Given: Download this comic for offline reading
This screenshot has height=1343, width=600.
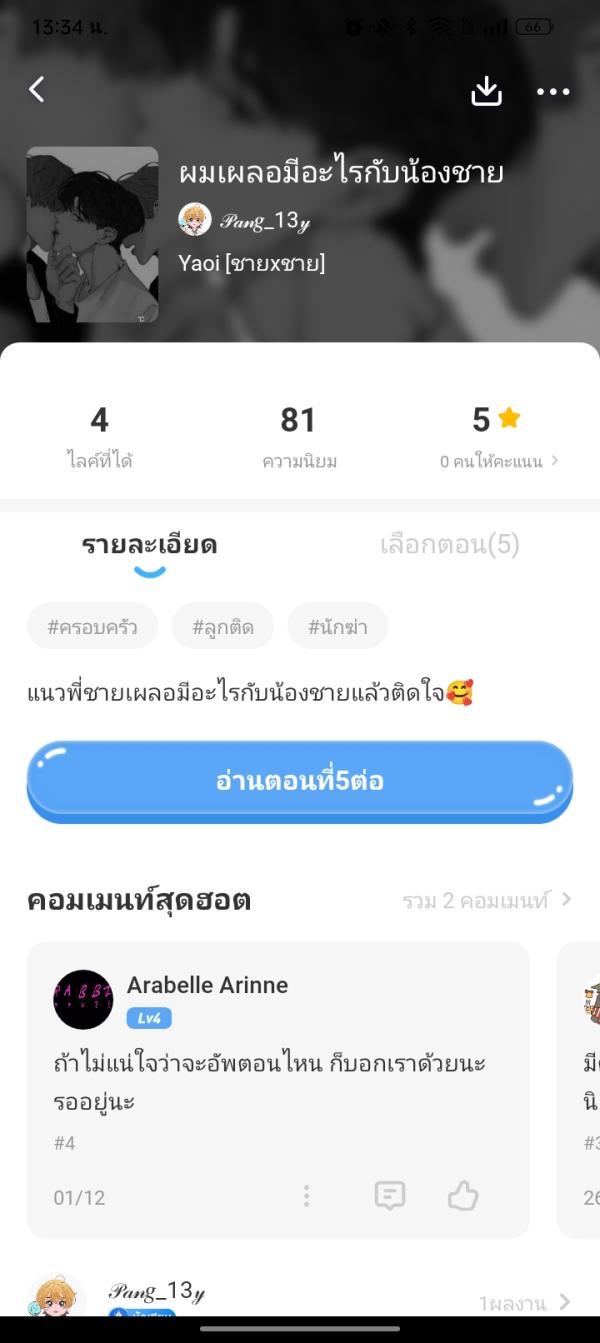Looking at the screenshot, I should [x=486, y=91].
